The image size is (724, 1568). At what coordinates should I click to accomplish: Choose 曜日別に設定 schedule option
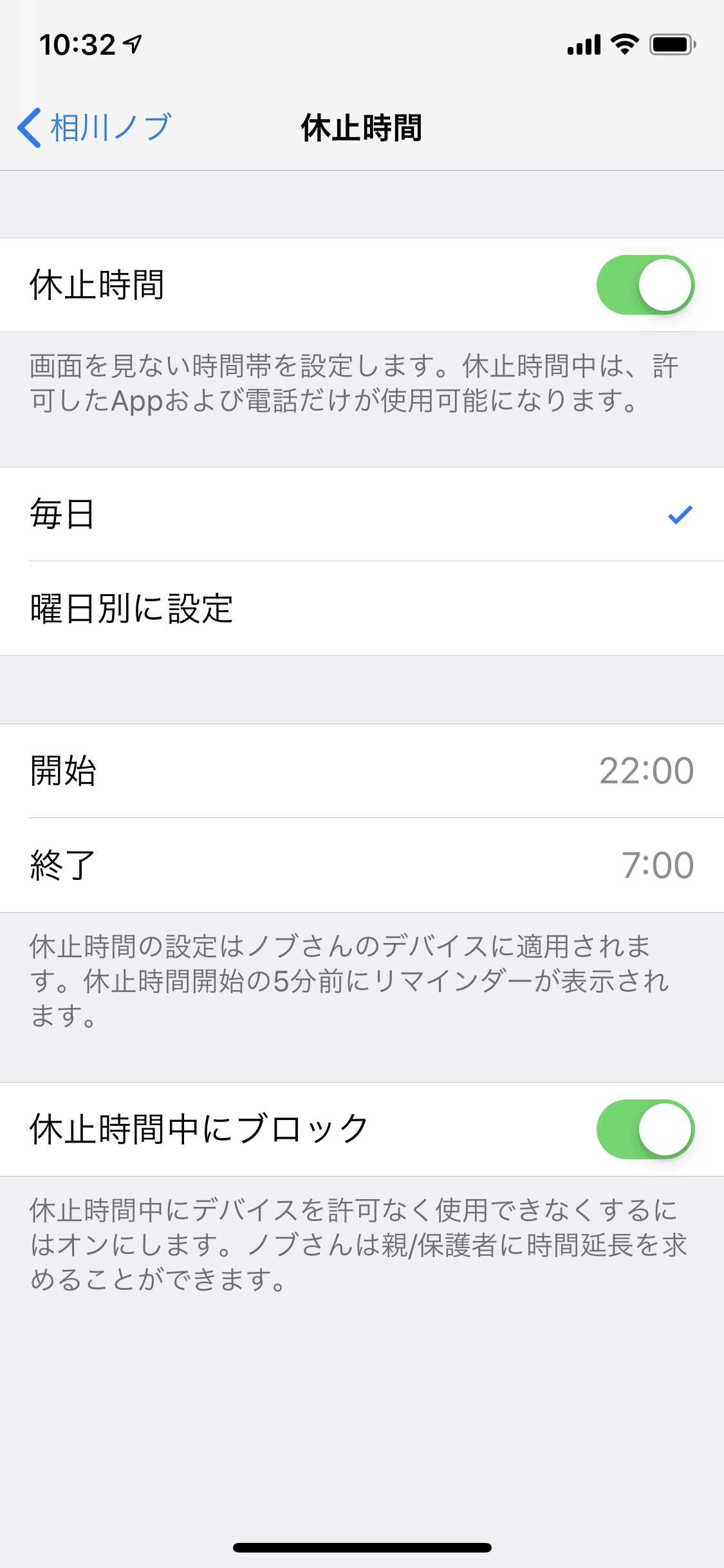coord(362,608)
